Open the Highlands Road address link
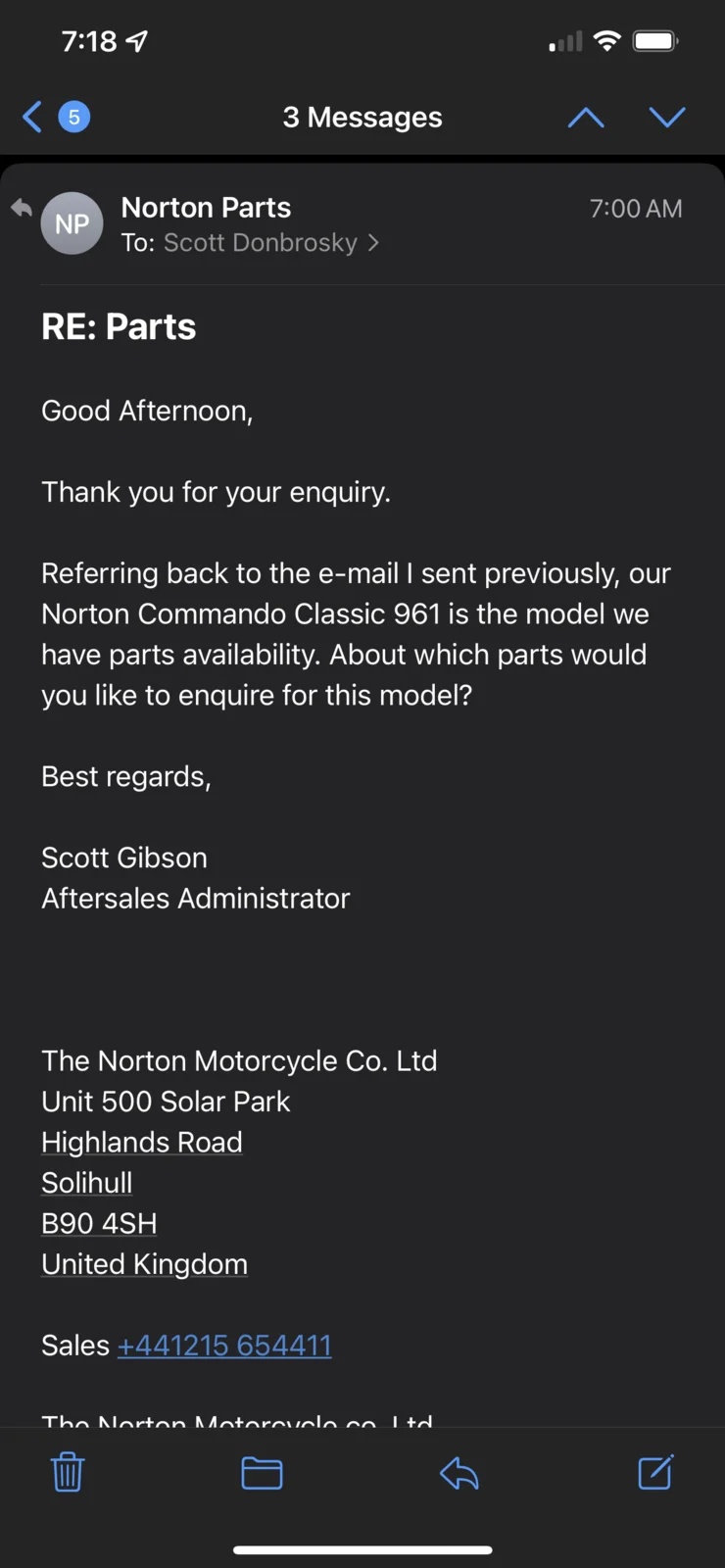This screenshot has height=1568, width=725. pos(142,1142)
